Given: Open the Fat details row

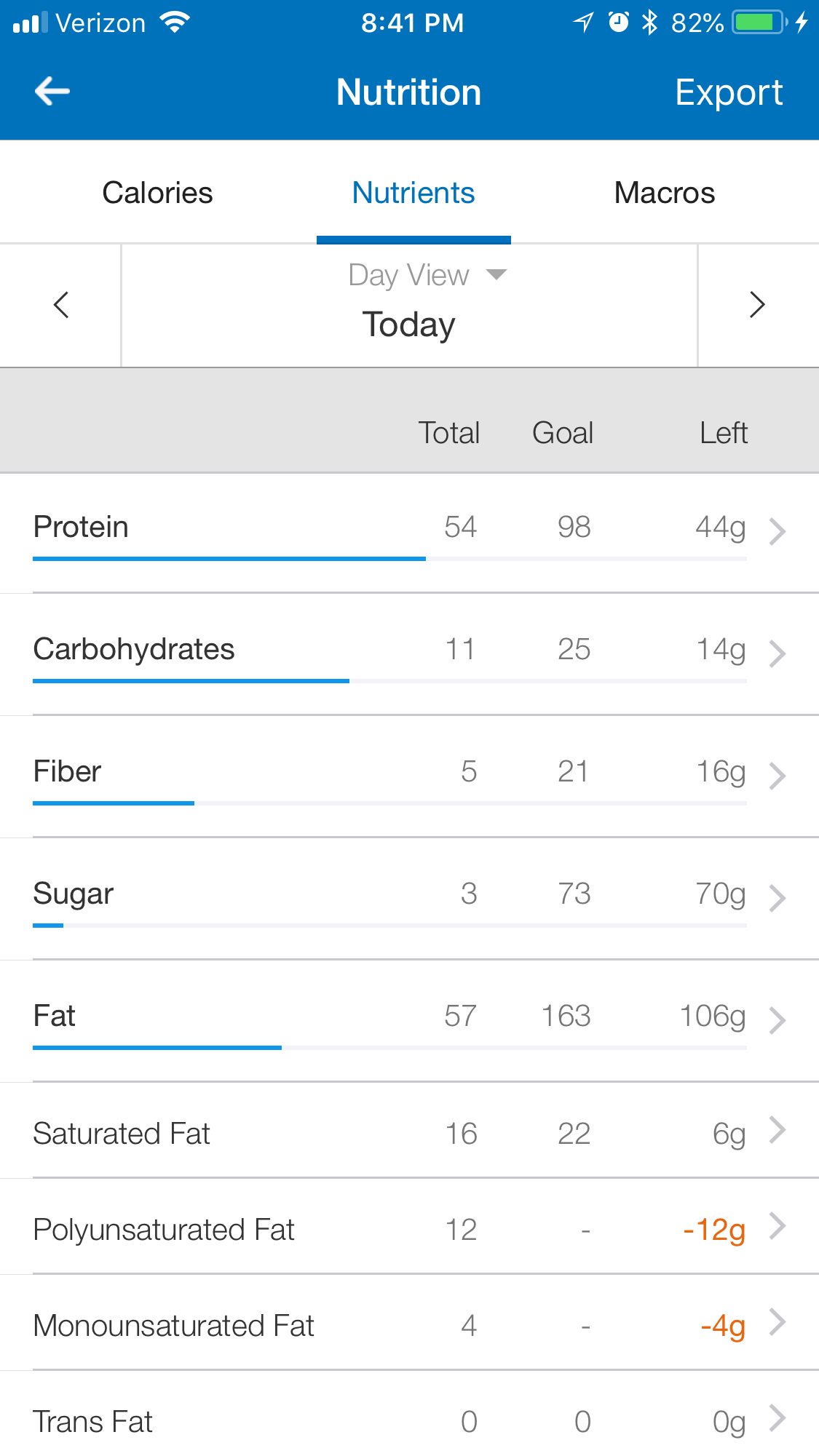Looking at the screenshot, I should coord(409,1022).
